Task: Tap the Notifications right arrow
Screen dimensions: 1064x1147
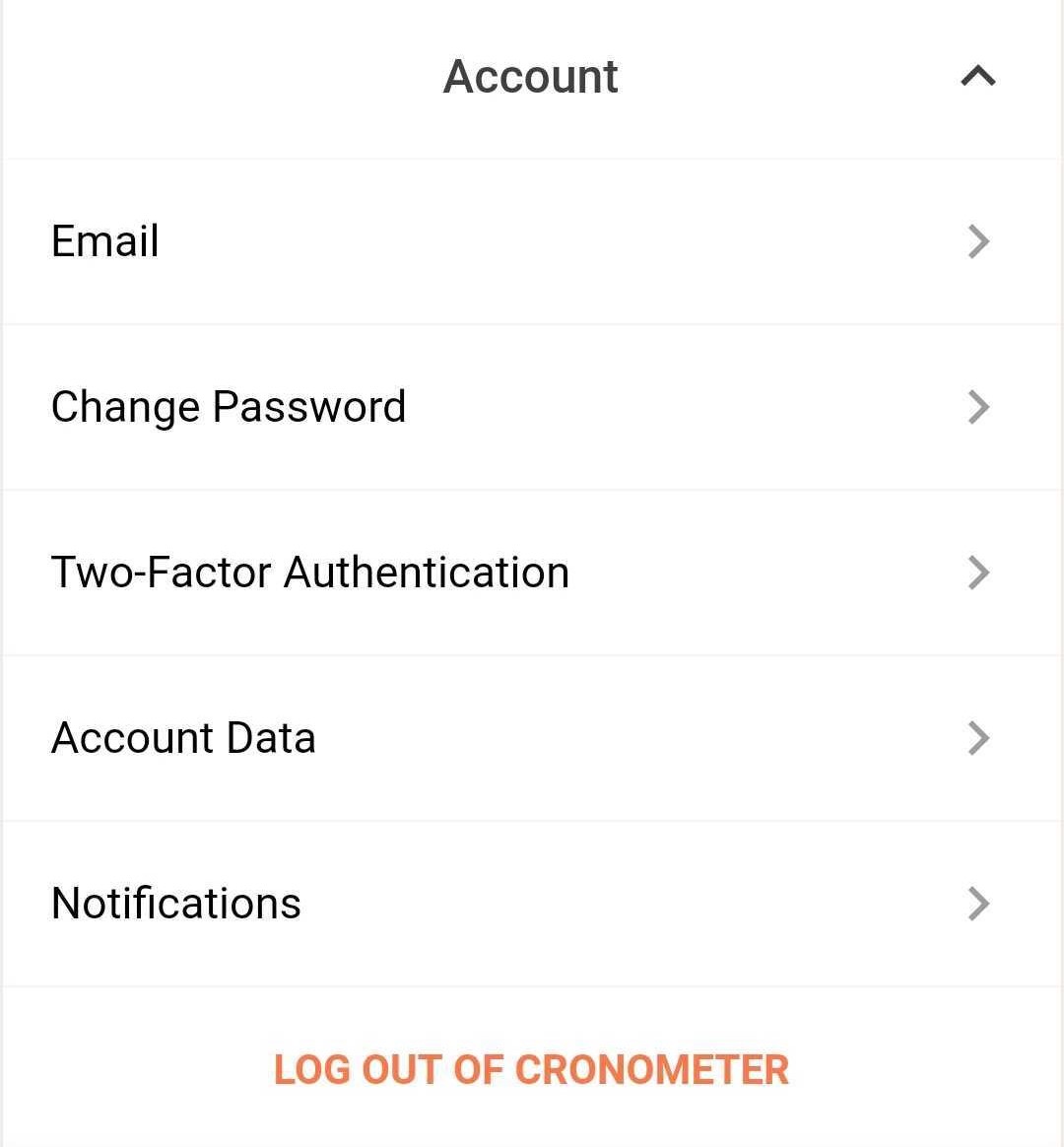Action: click(976, 902)
